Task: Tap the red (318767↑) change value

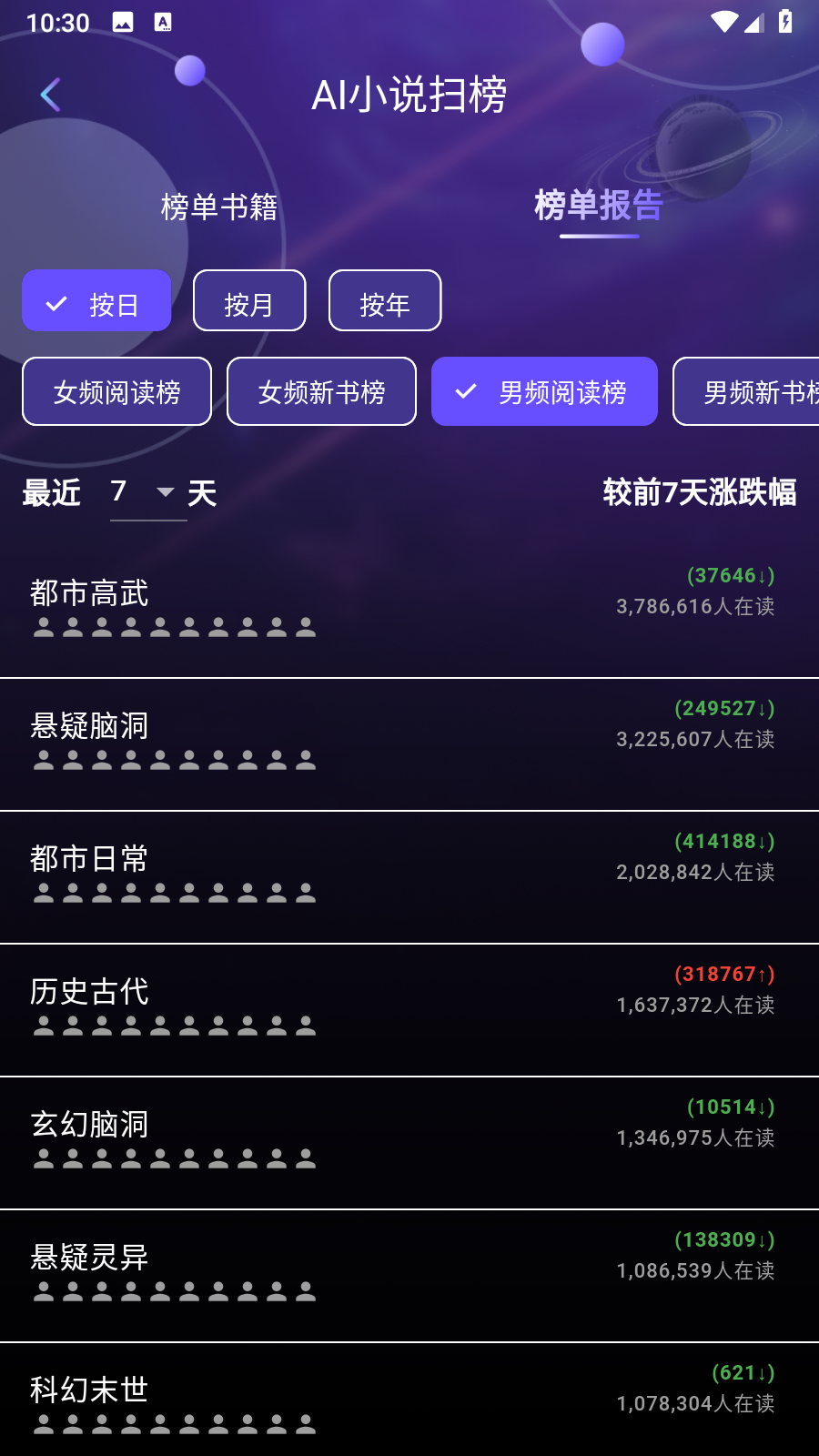Action: [726, 974]
